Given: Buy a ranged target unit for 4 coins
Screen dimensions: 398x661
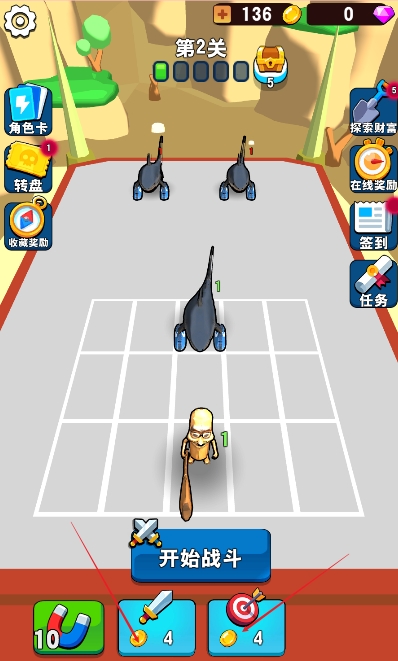Looking at the screenshot, I should (x=247, y=628).
